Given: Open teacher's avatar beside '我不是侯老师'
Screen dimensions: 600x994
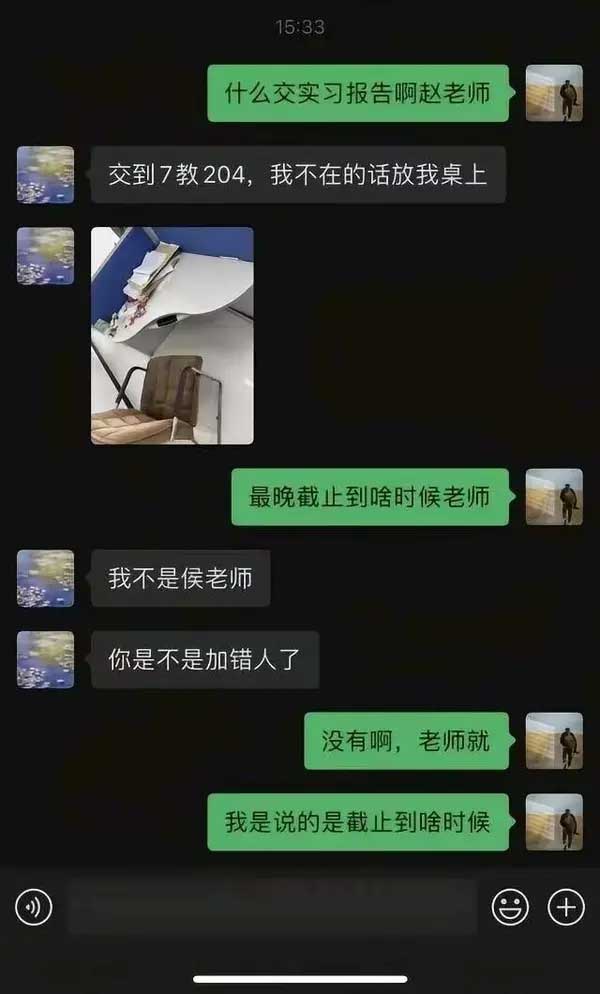Looking at the screenshot, I should pos(45,578).
